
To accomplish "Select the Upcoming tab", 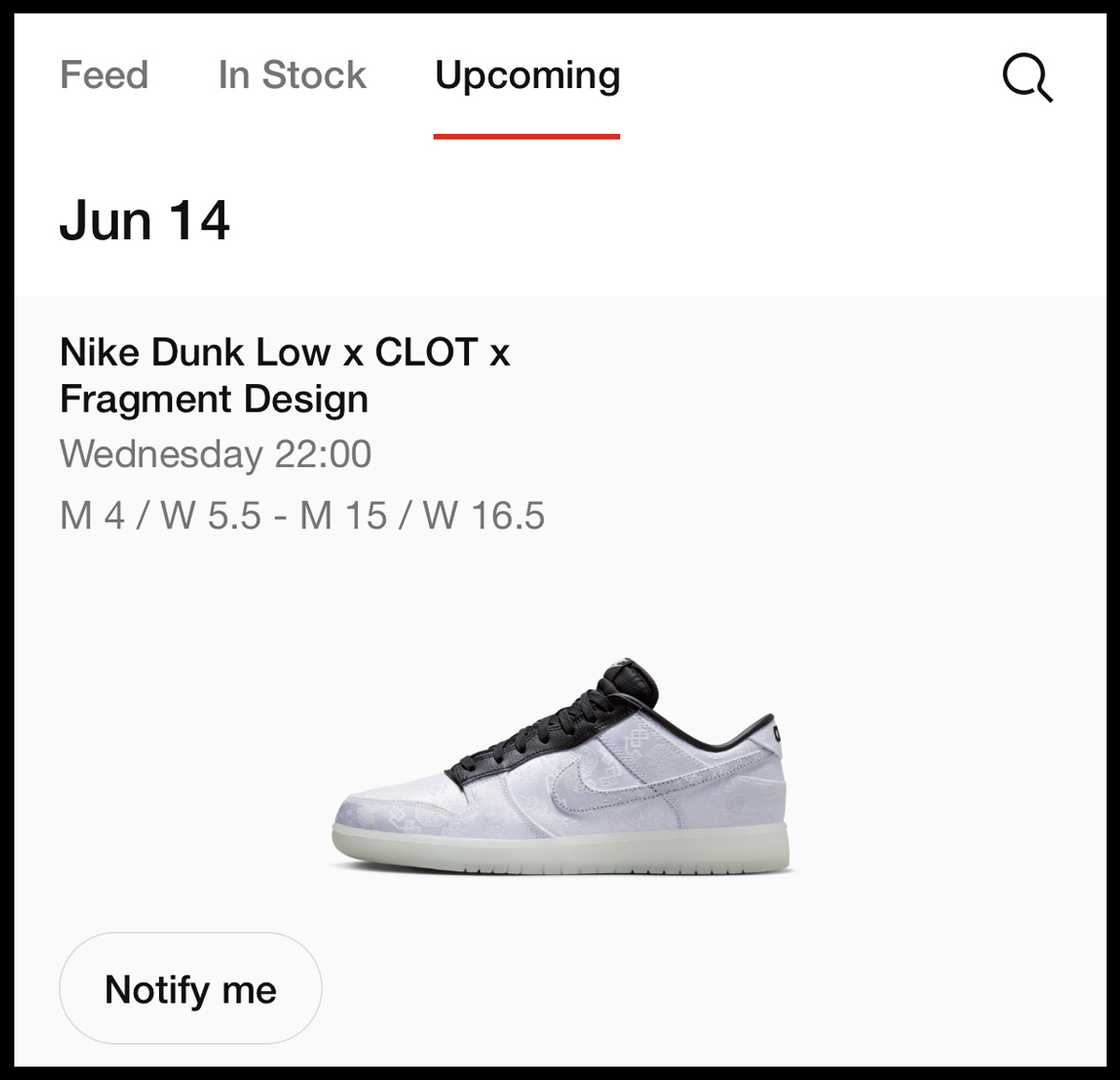I will click(527, 75).
